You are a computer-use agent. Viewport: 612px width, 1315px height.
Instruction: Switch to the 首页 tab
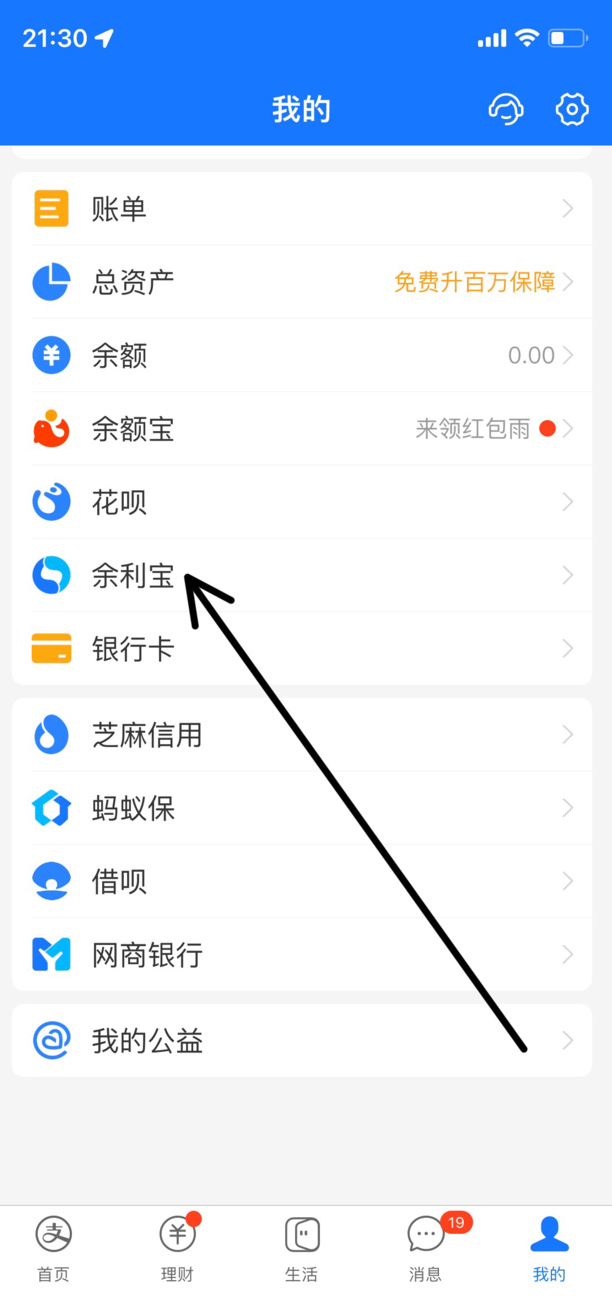click(x=54, y=1248)
